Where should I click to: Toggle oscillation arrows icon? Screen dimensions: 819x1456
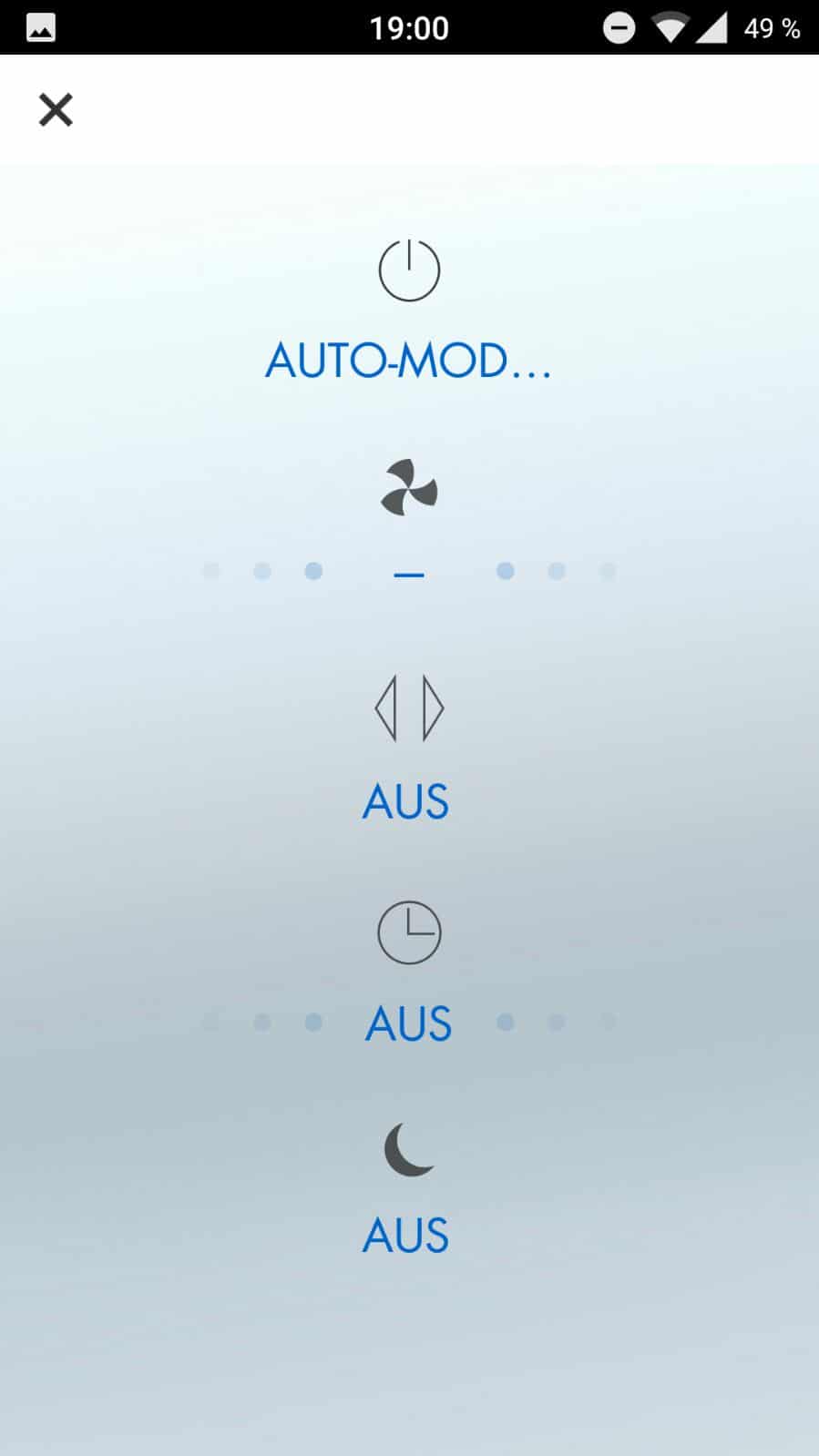pyautogui.click(x=409, y=708)
